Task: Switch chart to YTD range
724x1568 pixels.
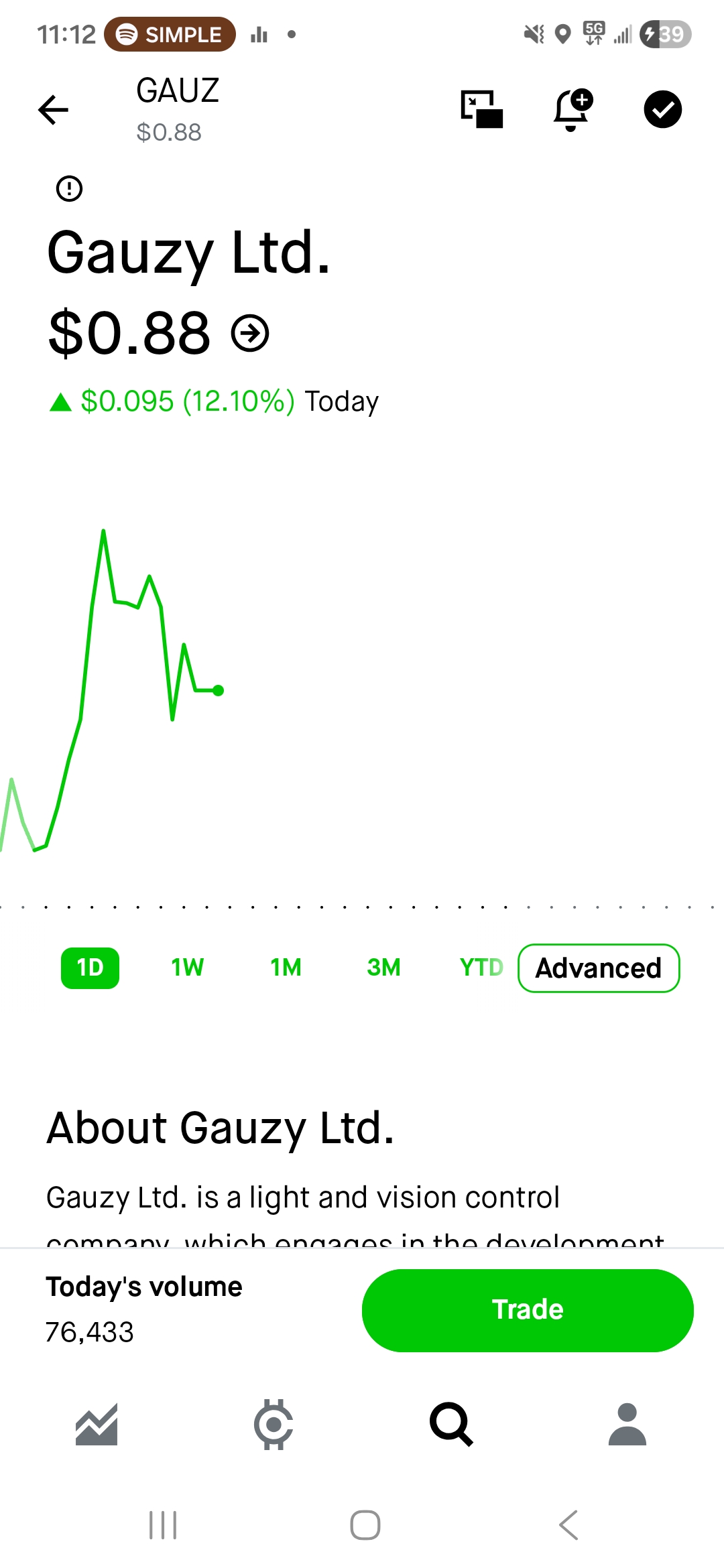Action: [481, 968]
